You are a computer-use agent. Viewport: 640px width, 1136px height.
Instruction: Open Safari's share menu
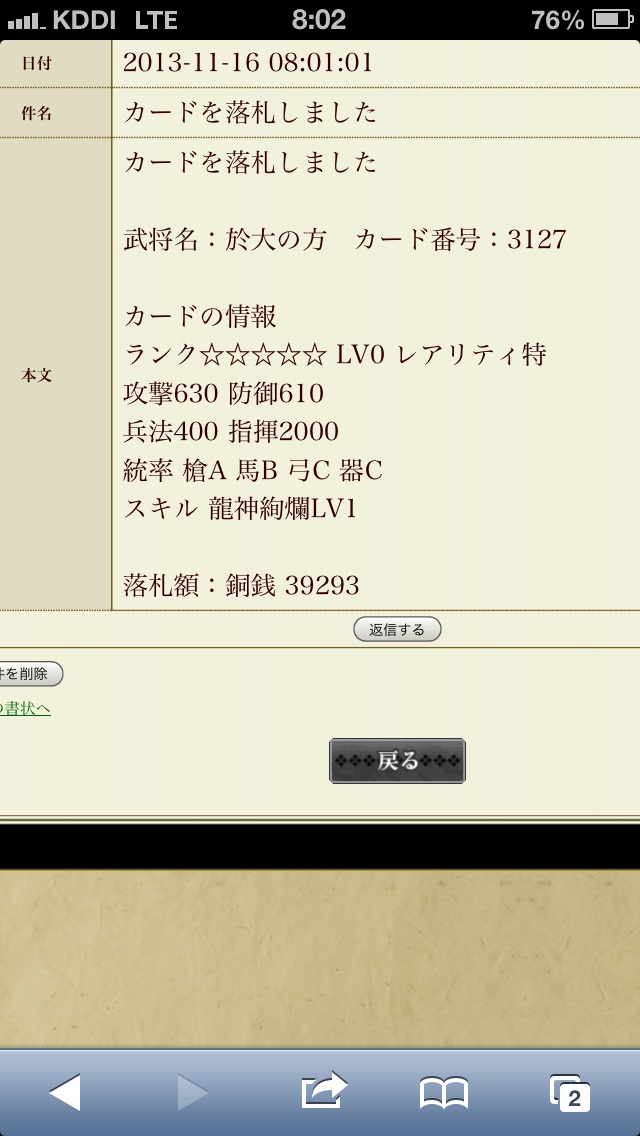click(x=323, y=1090)
